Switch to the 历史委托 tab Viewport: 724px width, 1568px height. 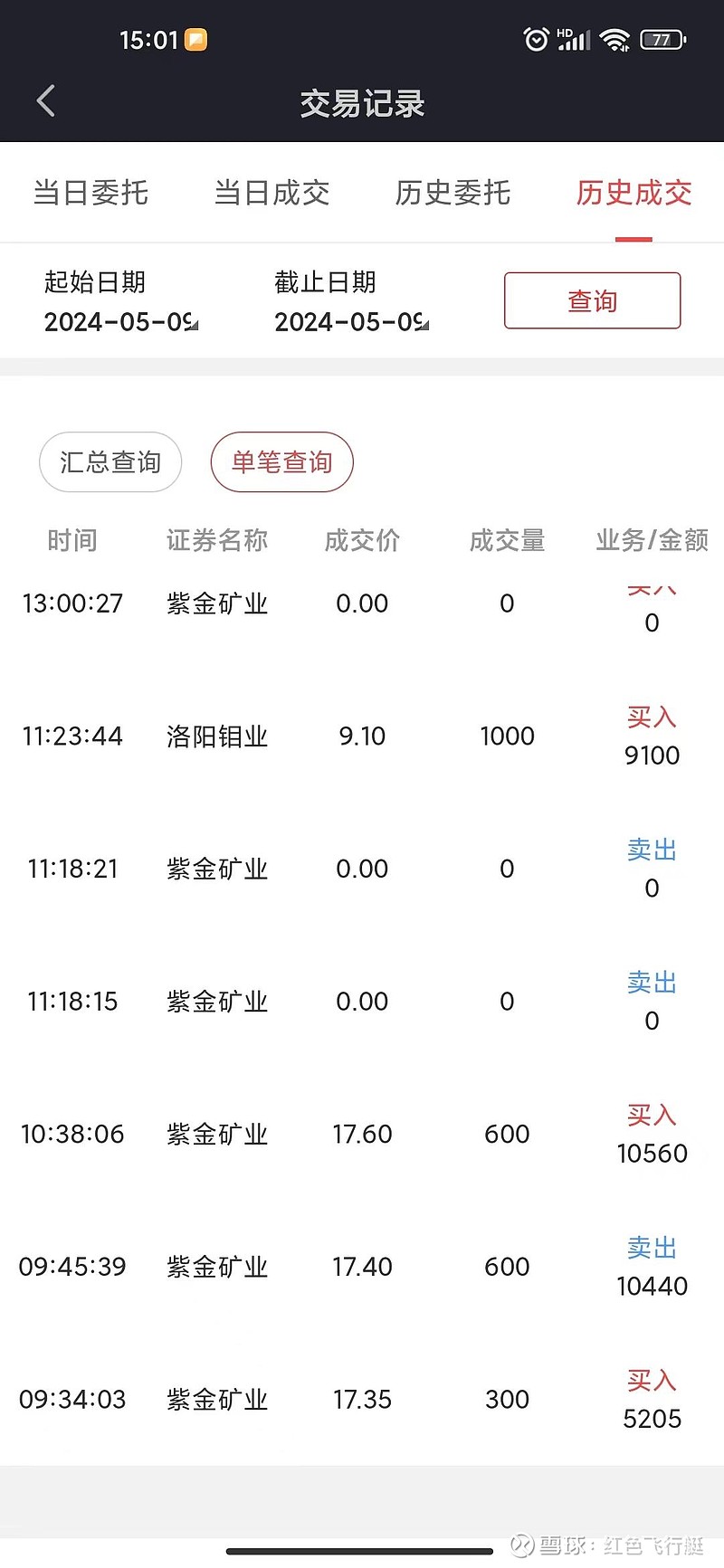pyautogui.click(x=452, y=193)
